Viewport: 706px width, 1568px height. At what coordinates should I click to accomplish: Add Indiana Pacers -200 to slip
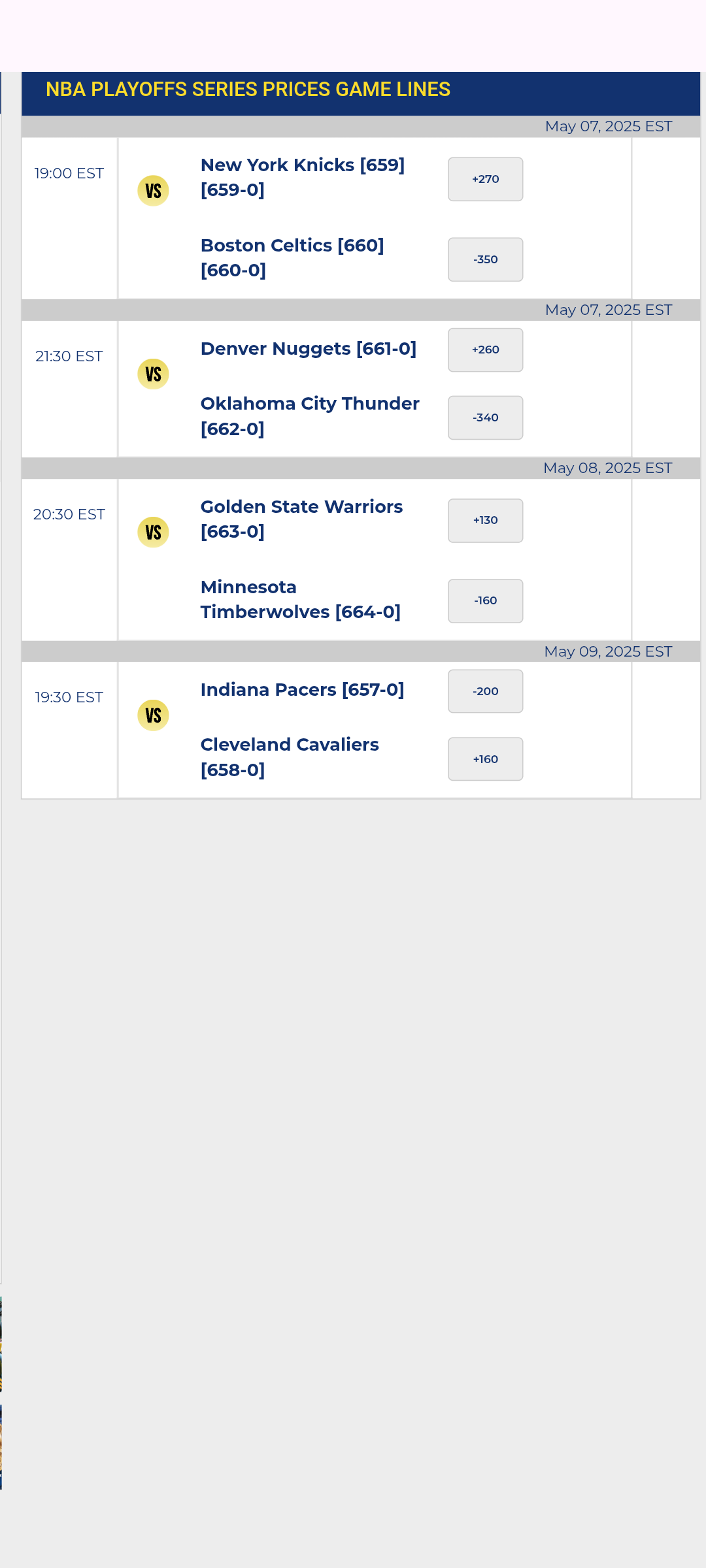point(485,691)
